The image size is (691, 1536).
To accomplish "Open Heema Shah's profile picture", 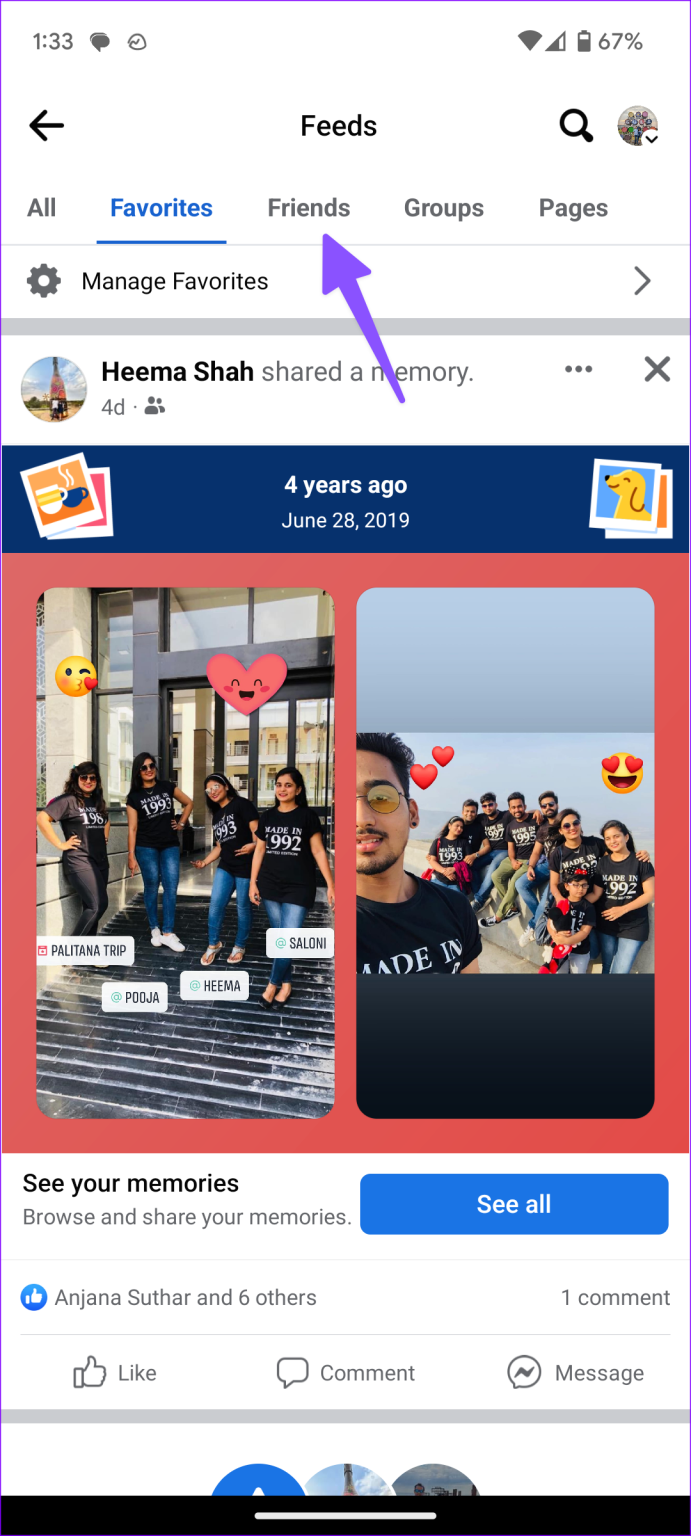I will 54,389.
